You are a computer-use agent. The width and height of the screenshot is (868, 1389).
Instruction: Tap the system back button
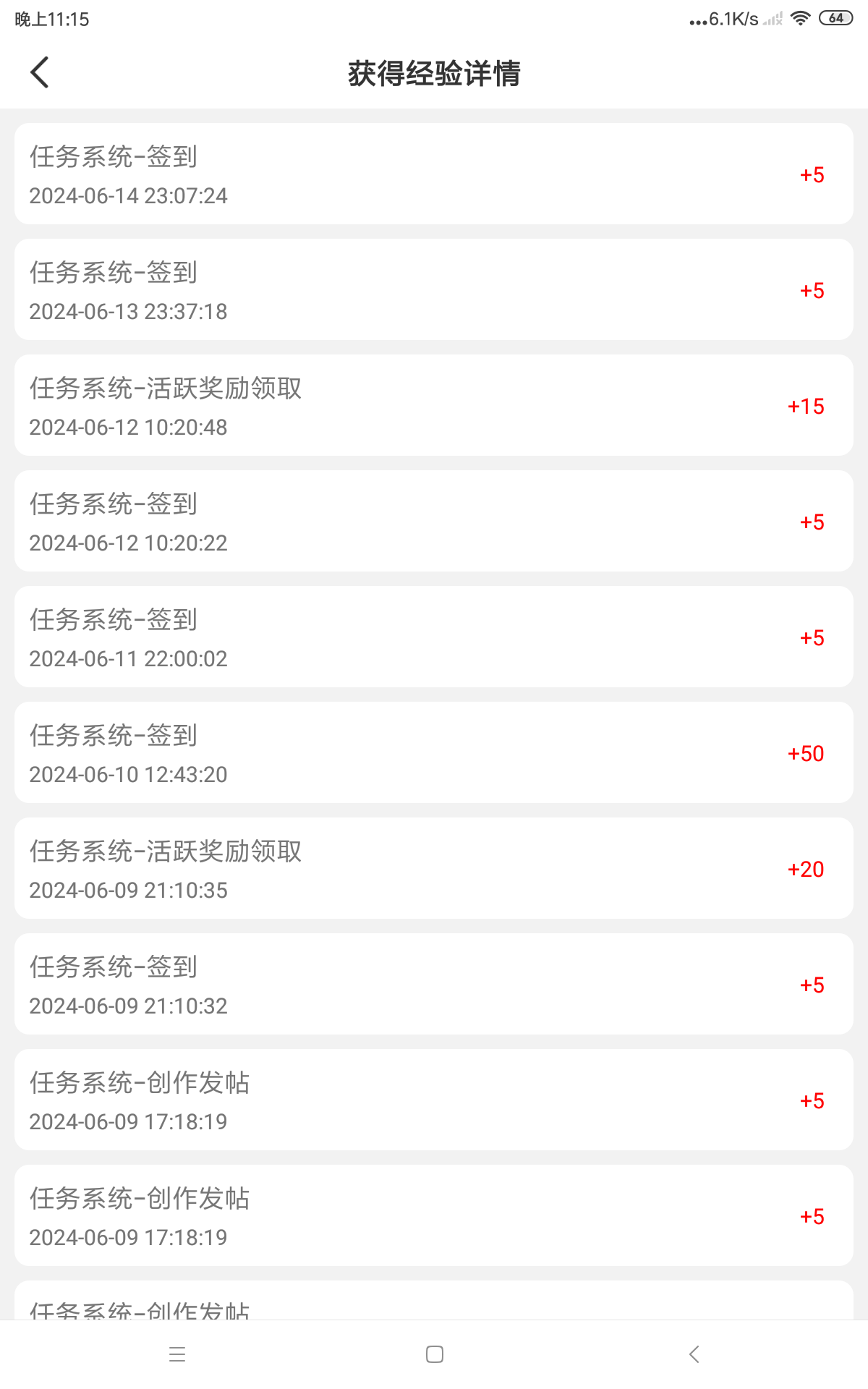[694, 1354]
